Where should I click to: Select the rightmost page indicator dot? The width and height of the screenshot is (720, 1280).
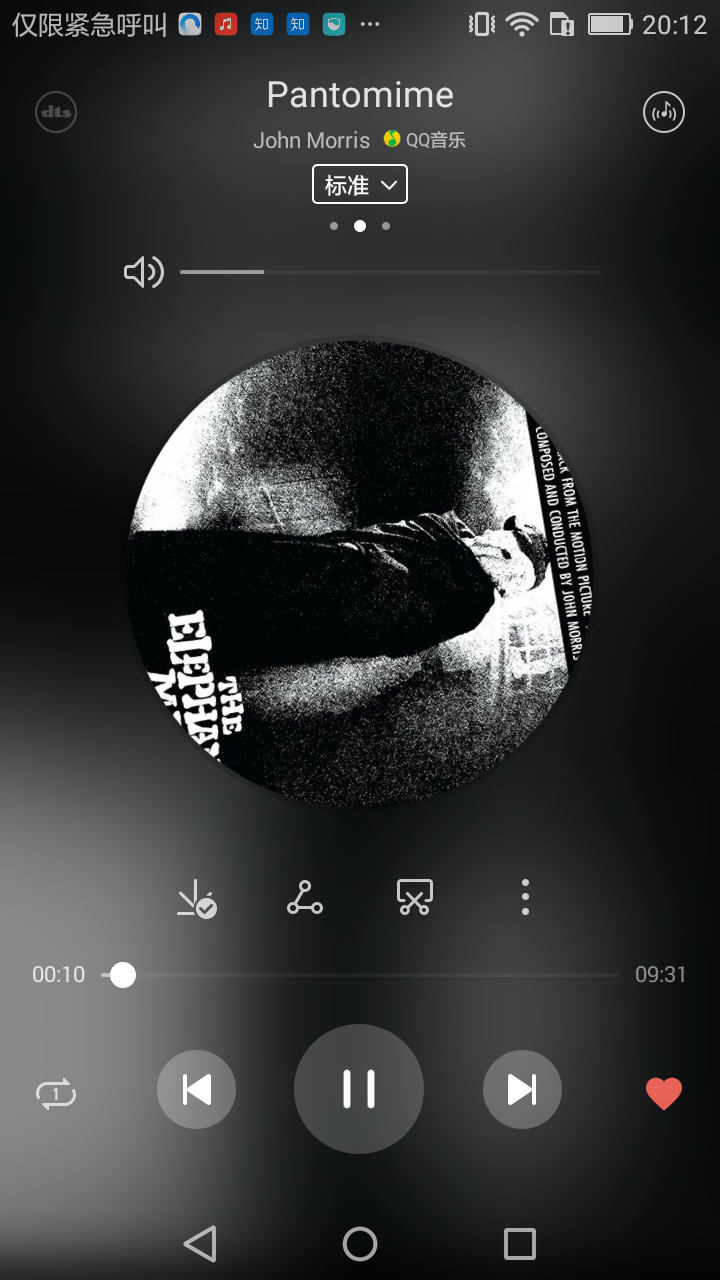[385, 226]
